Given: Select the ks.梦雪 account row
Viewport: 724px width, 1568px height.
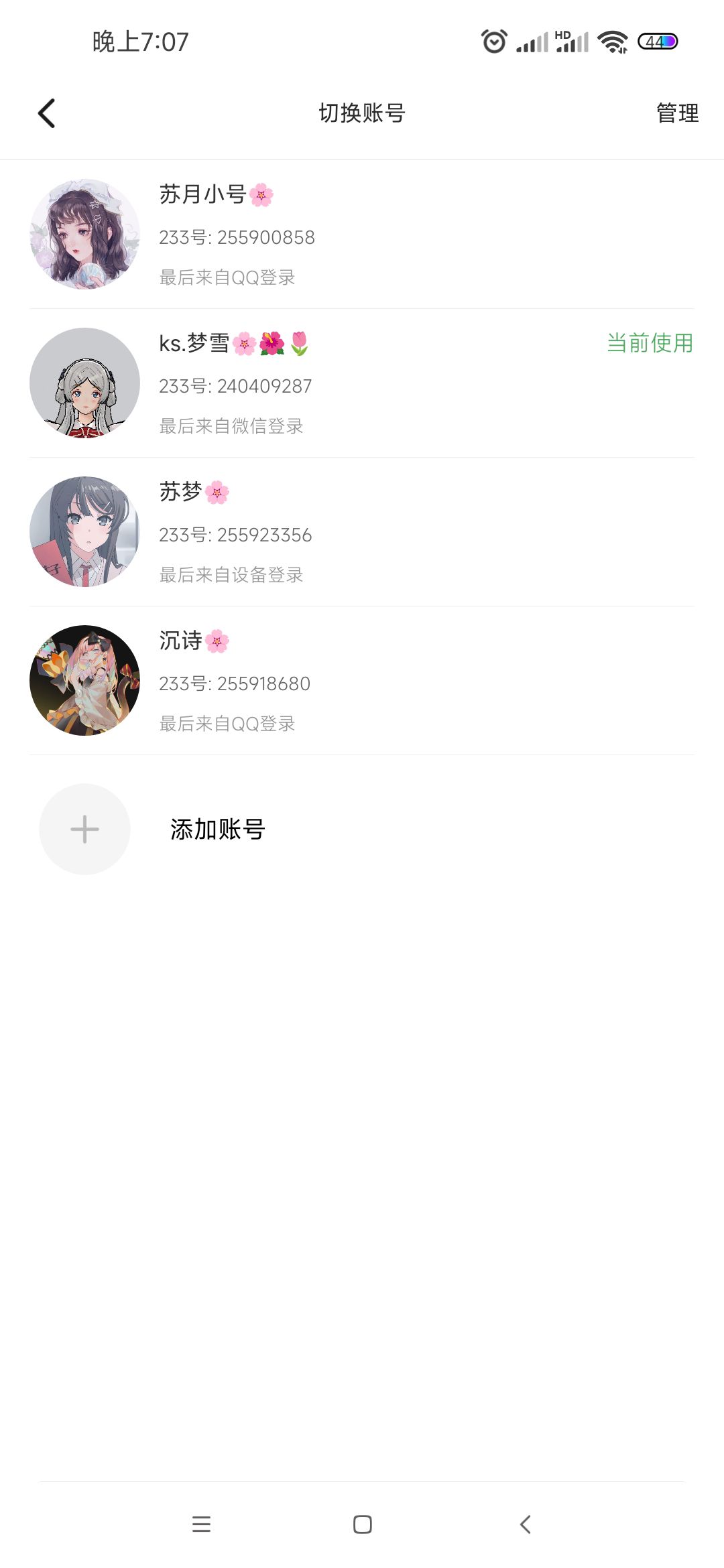Looking at the screenshot, I should coord(362,383).
